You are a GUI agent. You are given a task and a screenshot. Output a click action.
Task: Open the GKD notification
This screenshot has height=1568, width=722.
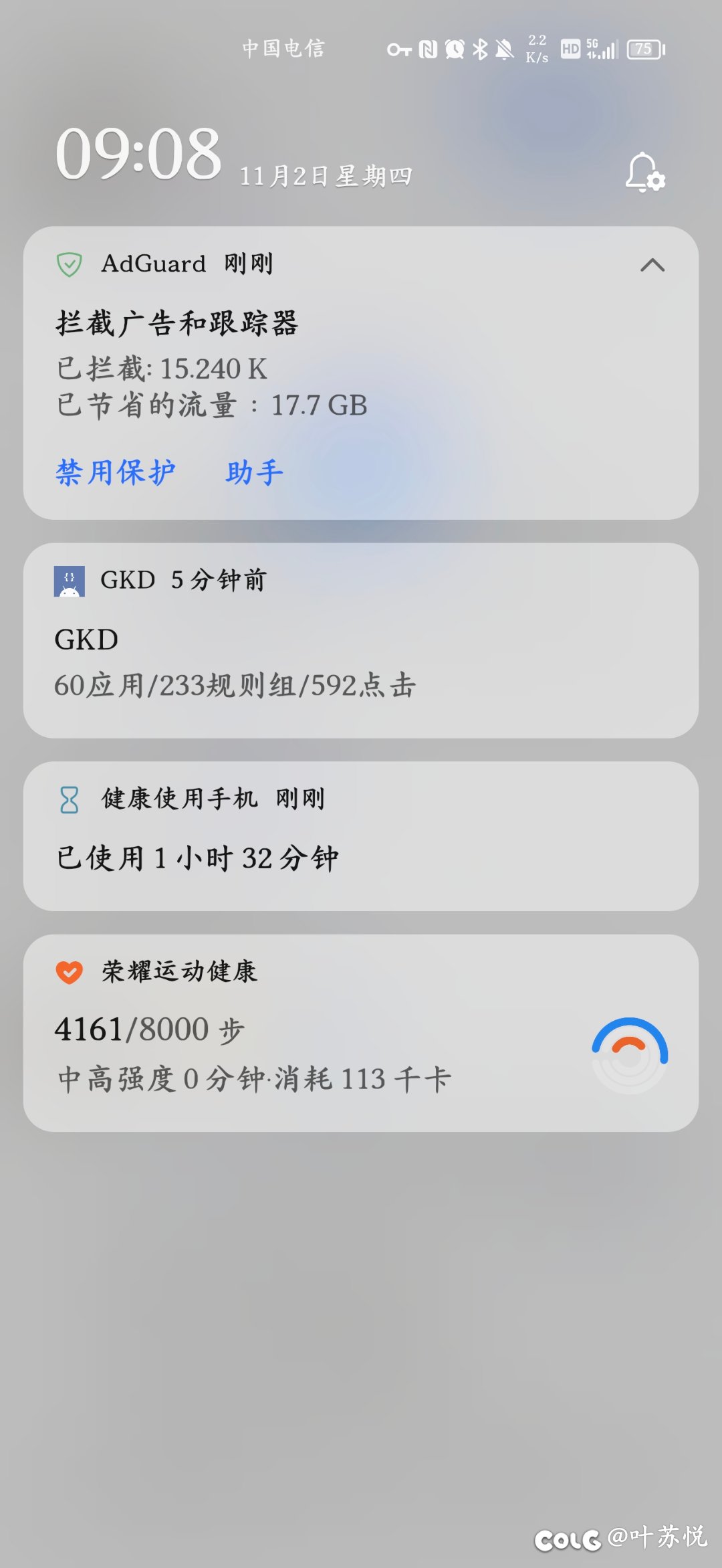click(361, 640)
